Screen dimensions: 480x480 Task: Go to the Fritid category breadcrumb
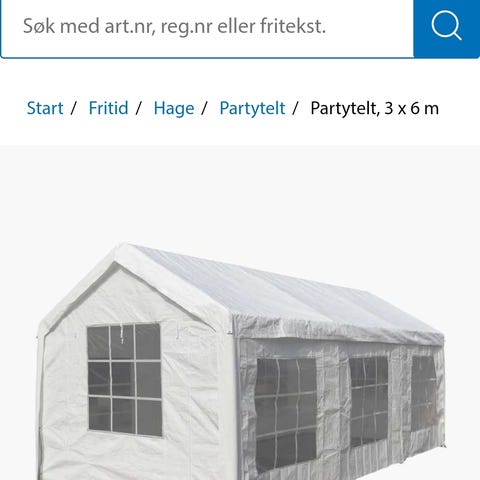click(108, 108)
